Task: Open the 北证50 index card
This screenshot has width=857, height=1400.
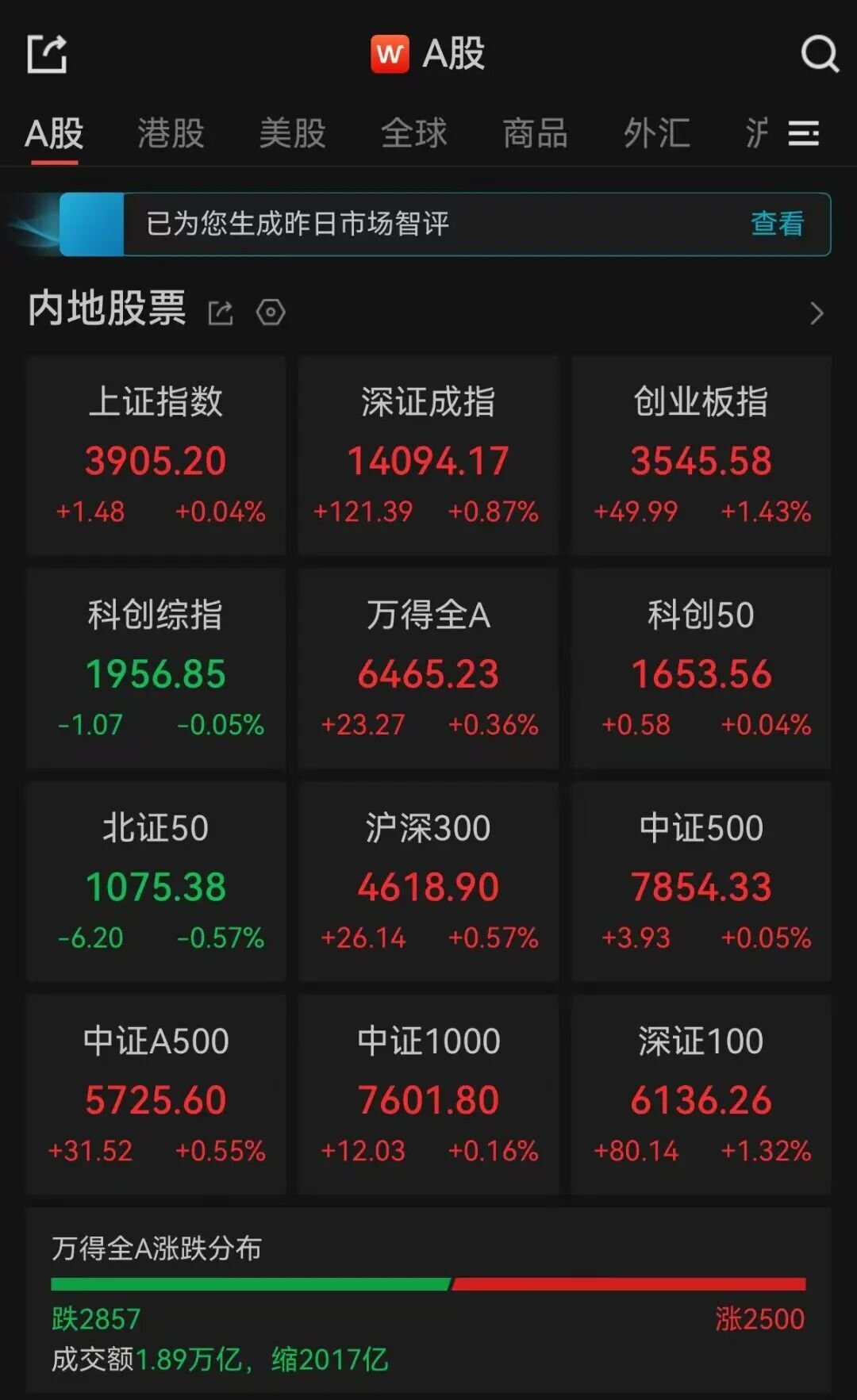Action: (156, 882)
